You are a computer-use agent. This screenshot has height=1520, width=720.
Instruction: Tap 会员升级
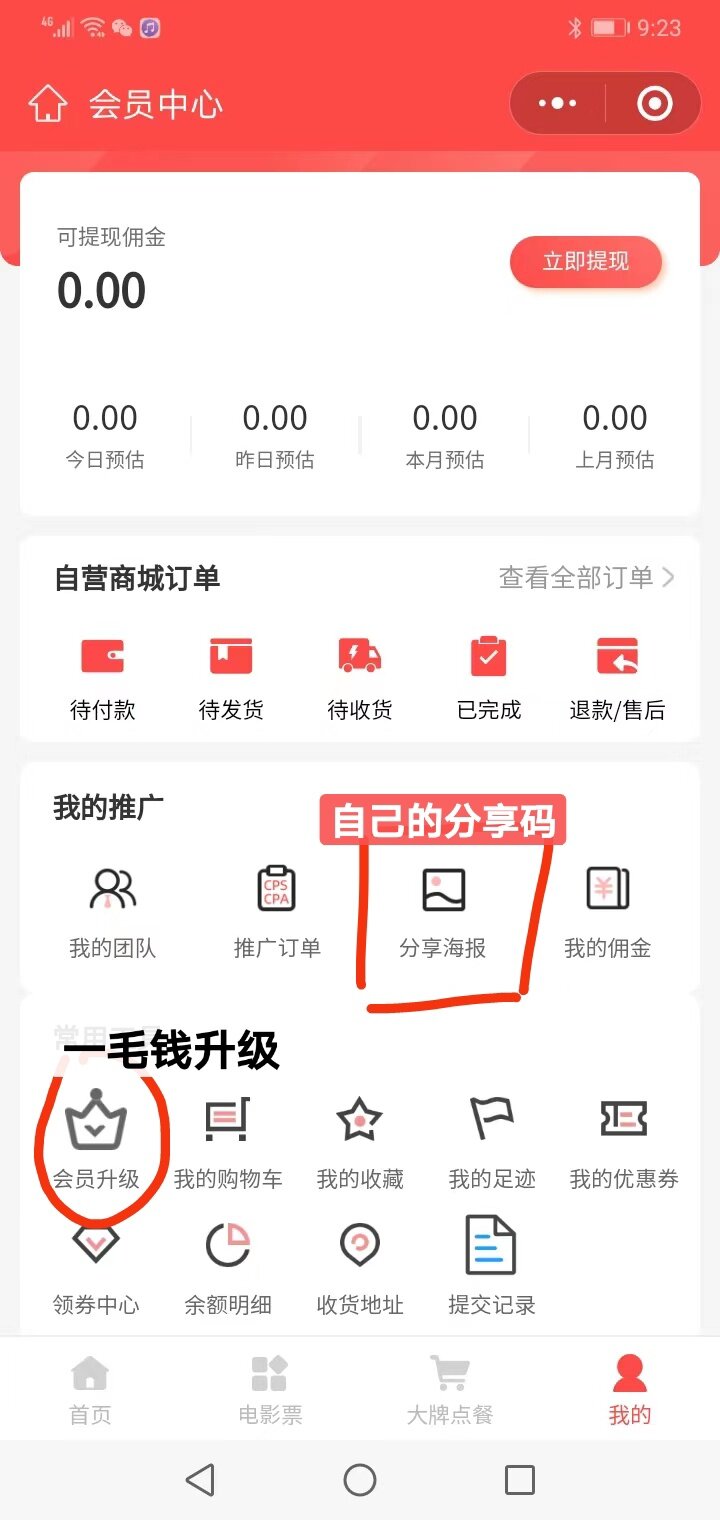click(x=96, y=1142)
